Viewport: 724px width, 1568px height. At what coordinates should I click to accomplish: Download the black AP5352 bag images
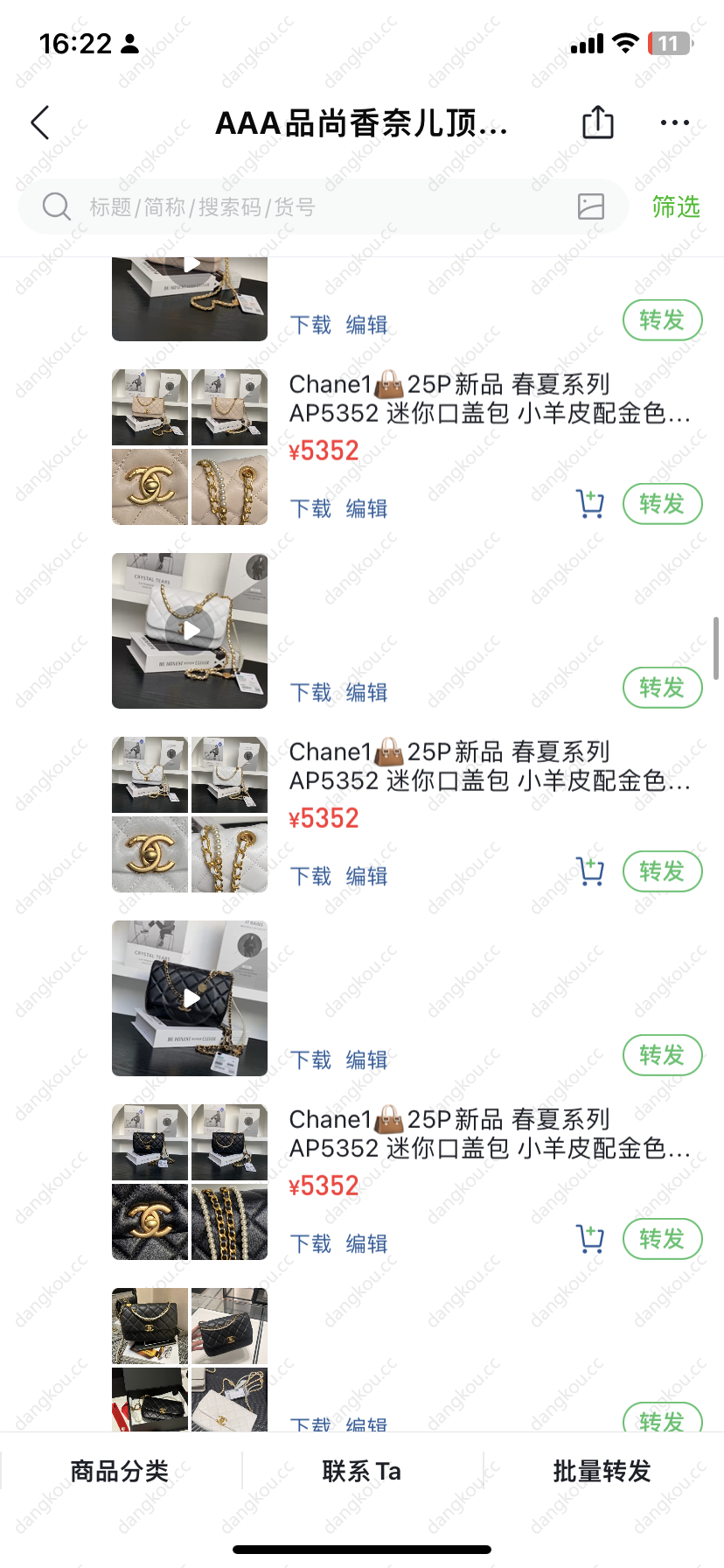pyautogui.click(x=310, y=1244)
